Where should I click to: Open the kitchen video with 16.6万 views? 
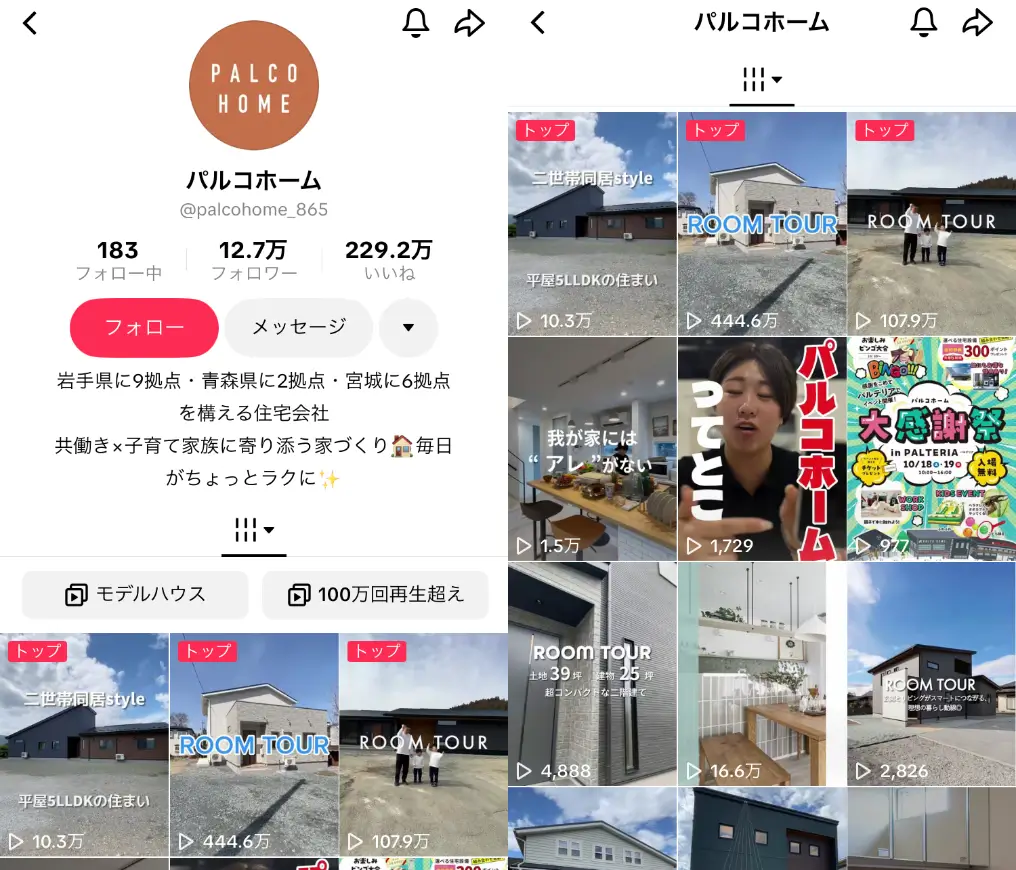[761, 673]
